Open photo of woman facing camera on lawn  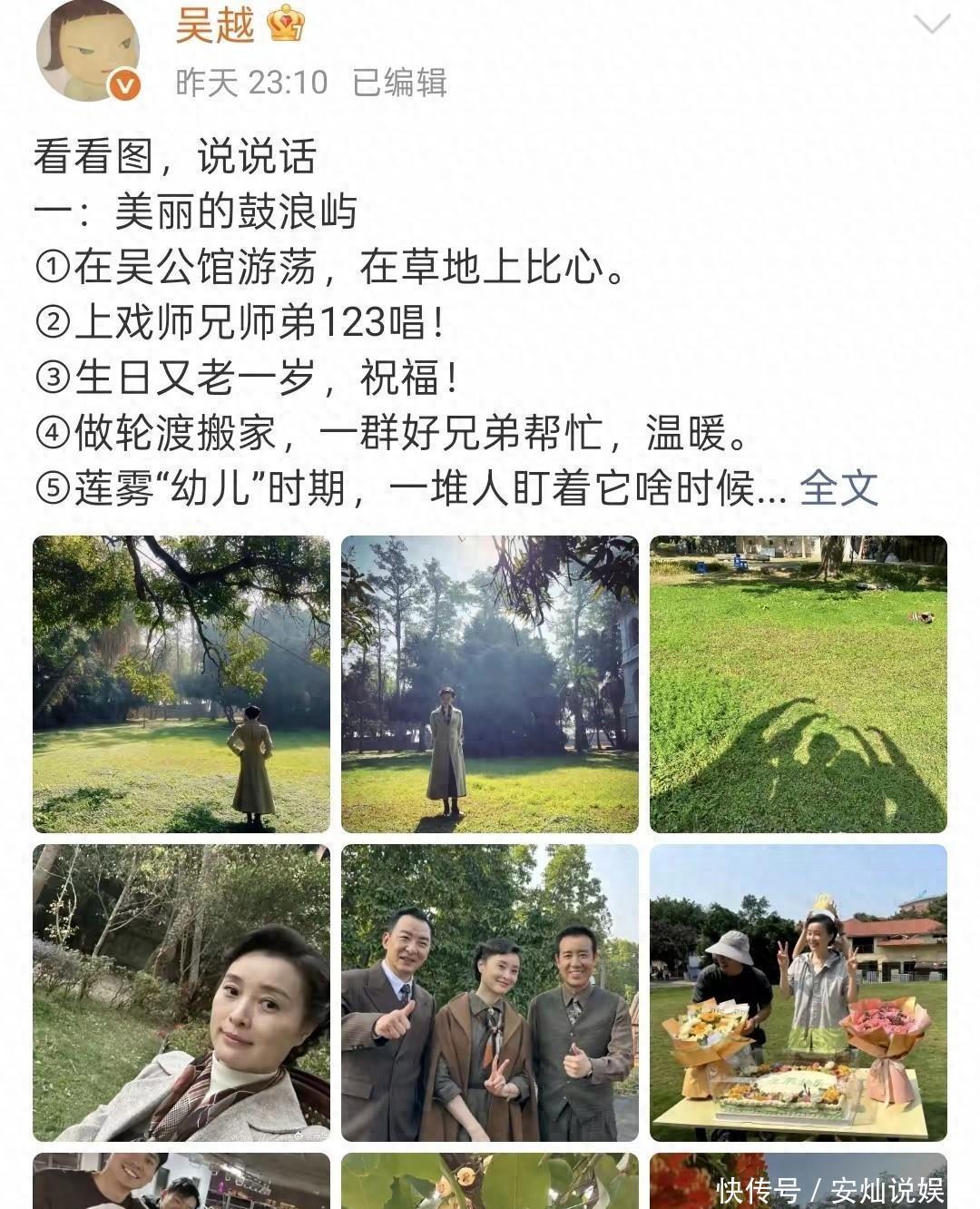(x=490, y=684)
